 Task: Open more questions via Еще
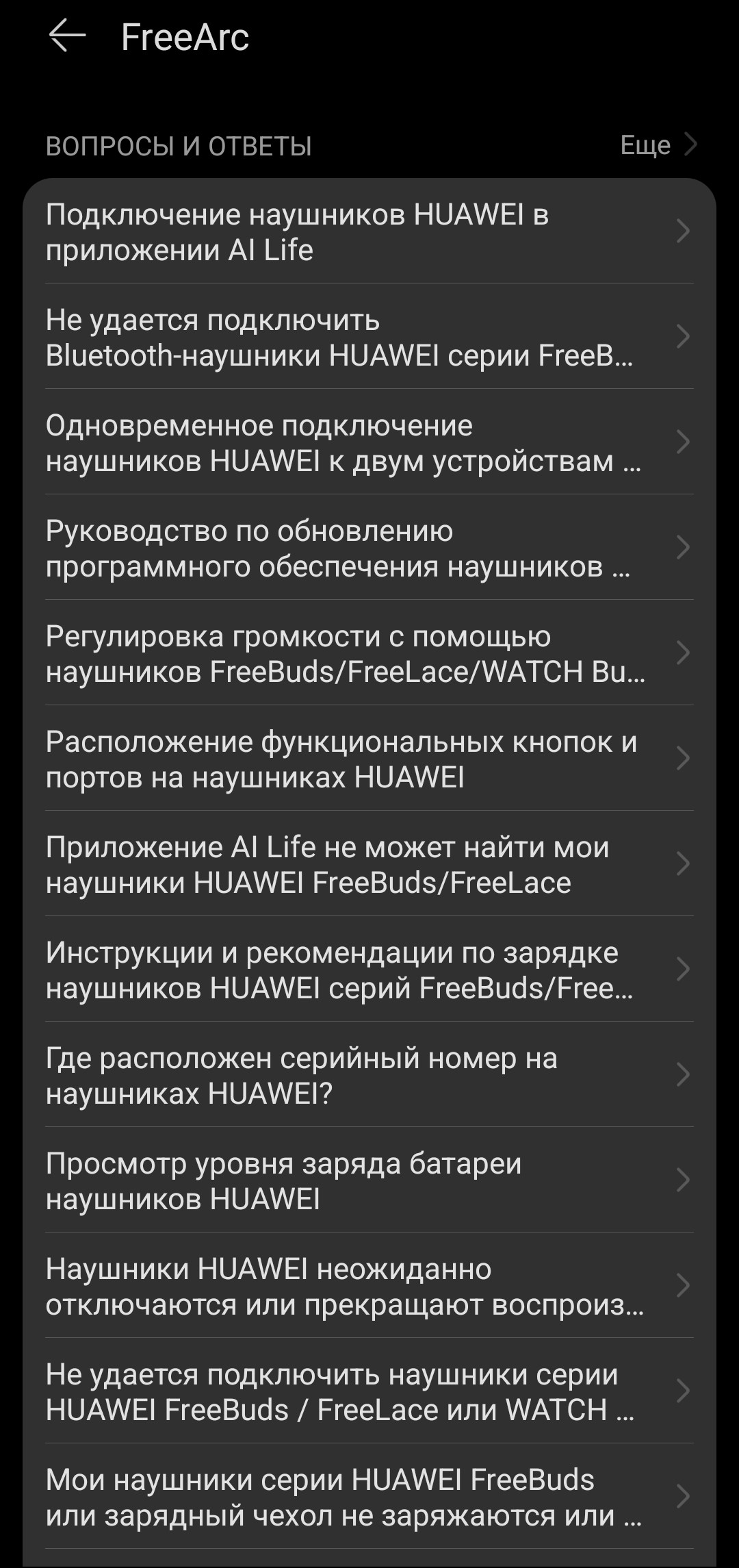click(x=657, y=144)
